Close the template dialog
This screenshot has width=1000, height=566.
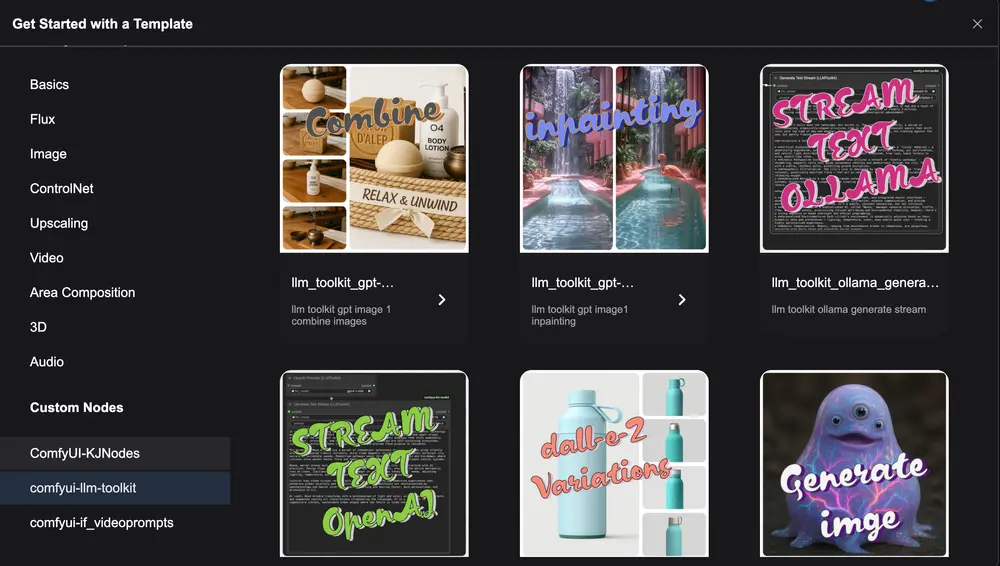tap(977, 24)
